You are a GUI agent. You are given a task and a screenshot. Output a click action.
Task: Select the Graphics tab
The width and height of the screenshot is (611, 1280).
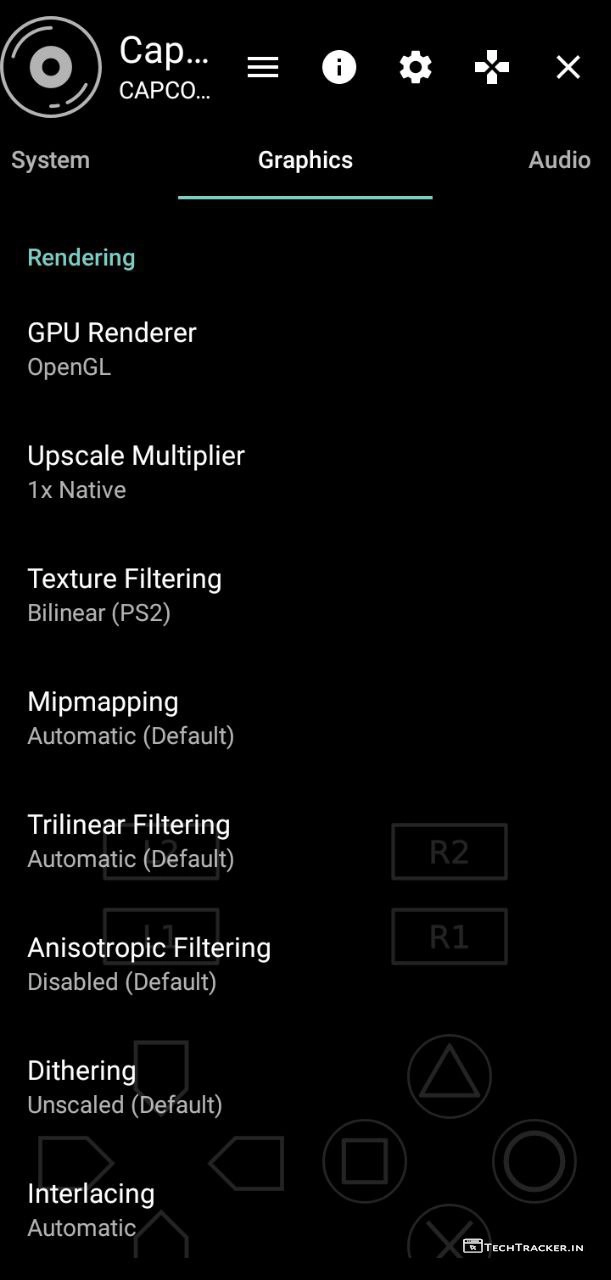pyautogui.click(x=305, y=160)
